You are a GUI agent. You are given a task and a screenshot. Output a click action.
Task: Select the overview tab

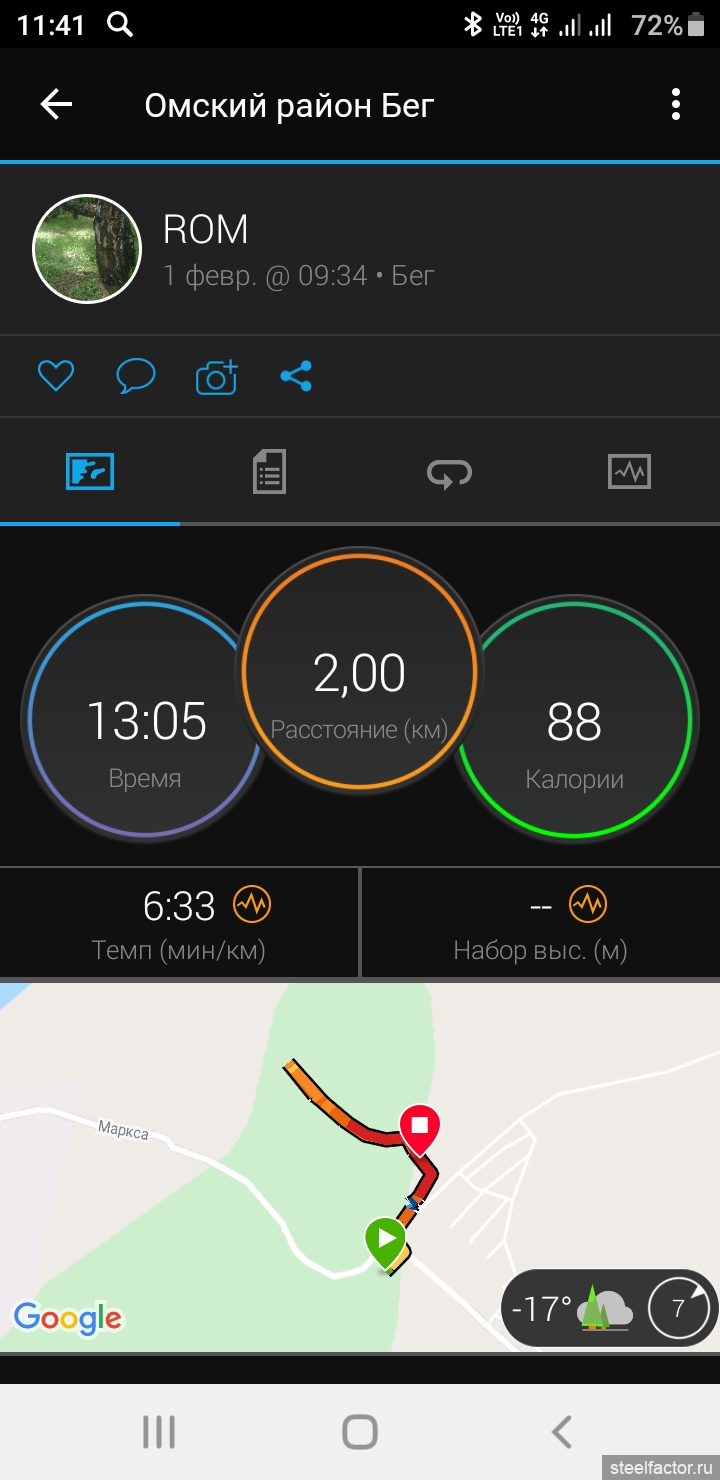point(90,471)
